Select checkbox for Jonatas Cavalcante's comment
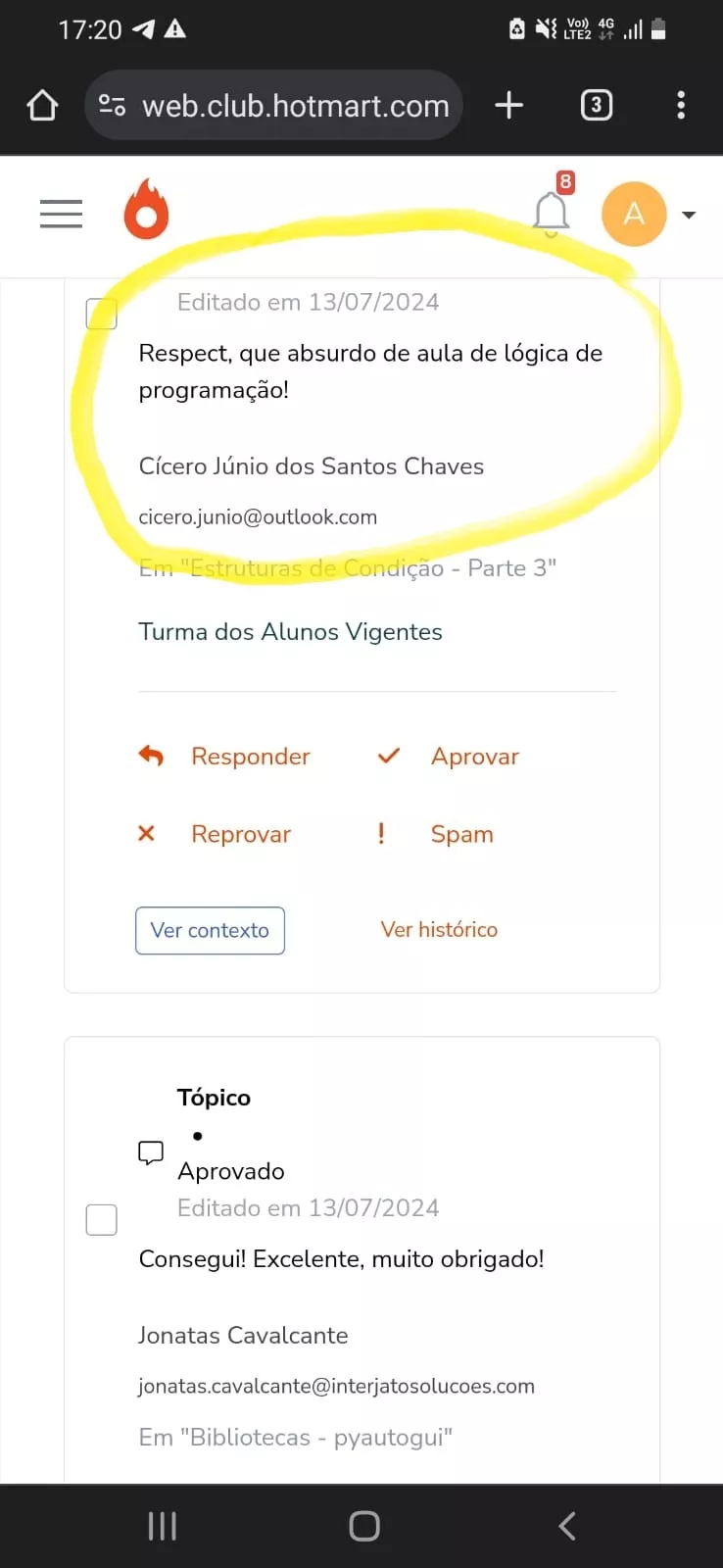723x1568 pixels. pyautogui.click(x=102, y=1220)
